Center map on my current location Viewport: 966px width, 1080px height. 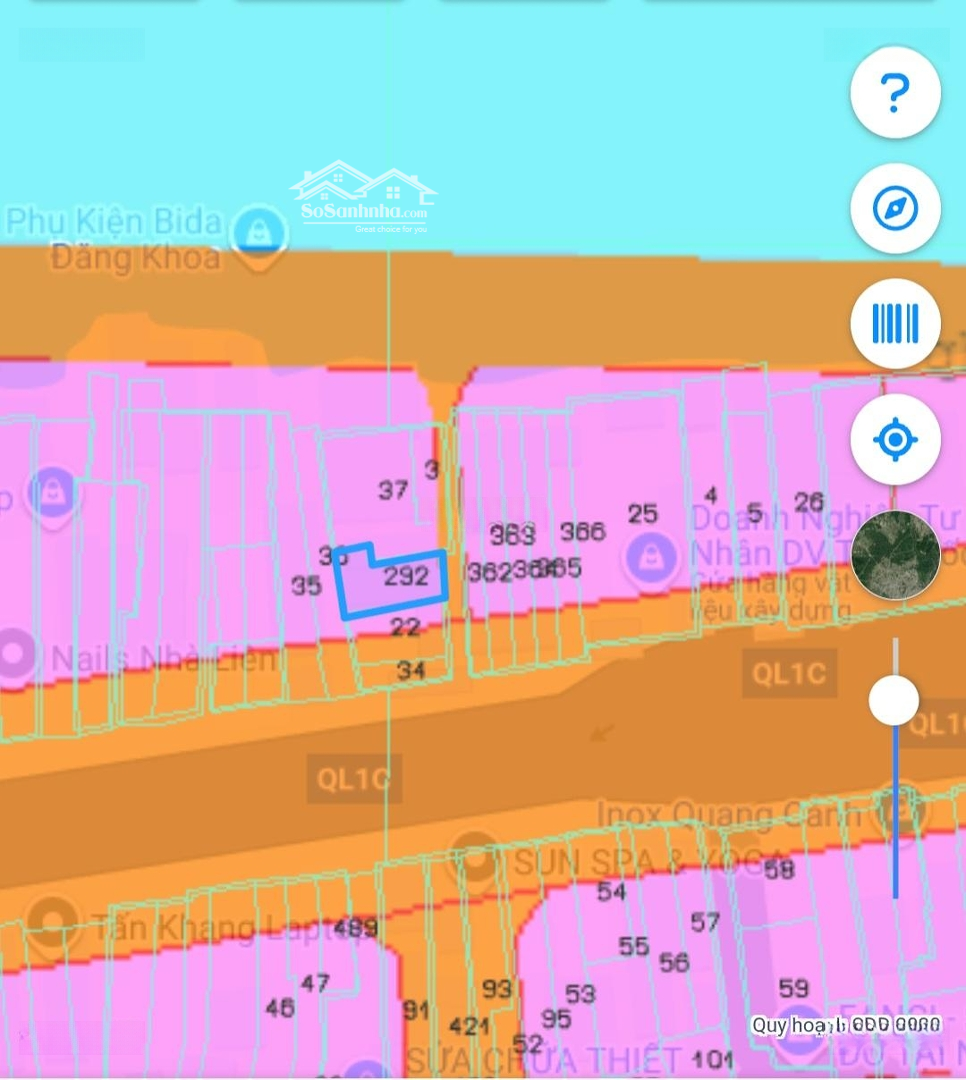(x=895, y=439)
